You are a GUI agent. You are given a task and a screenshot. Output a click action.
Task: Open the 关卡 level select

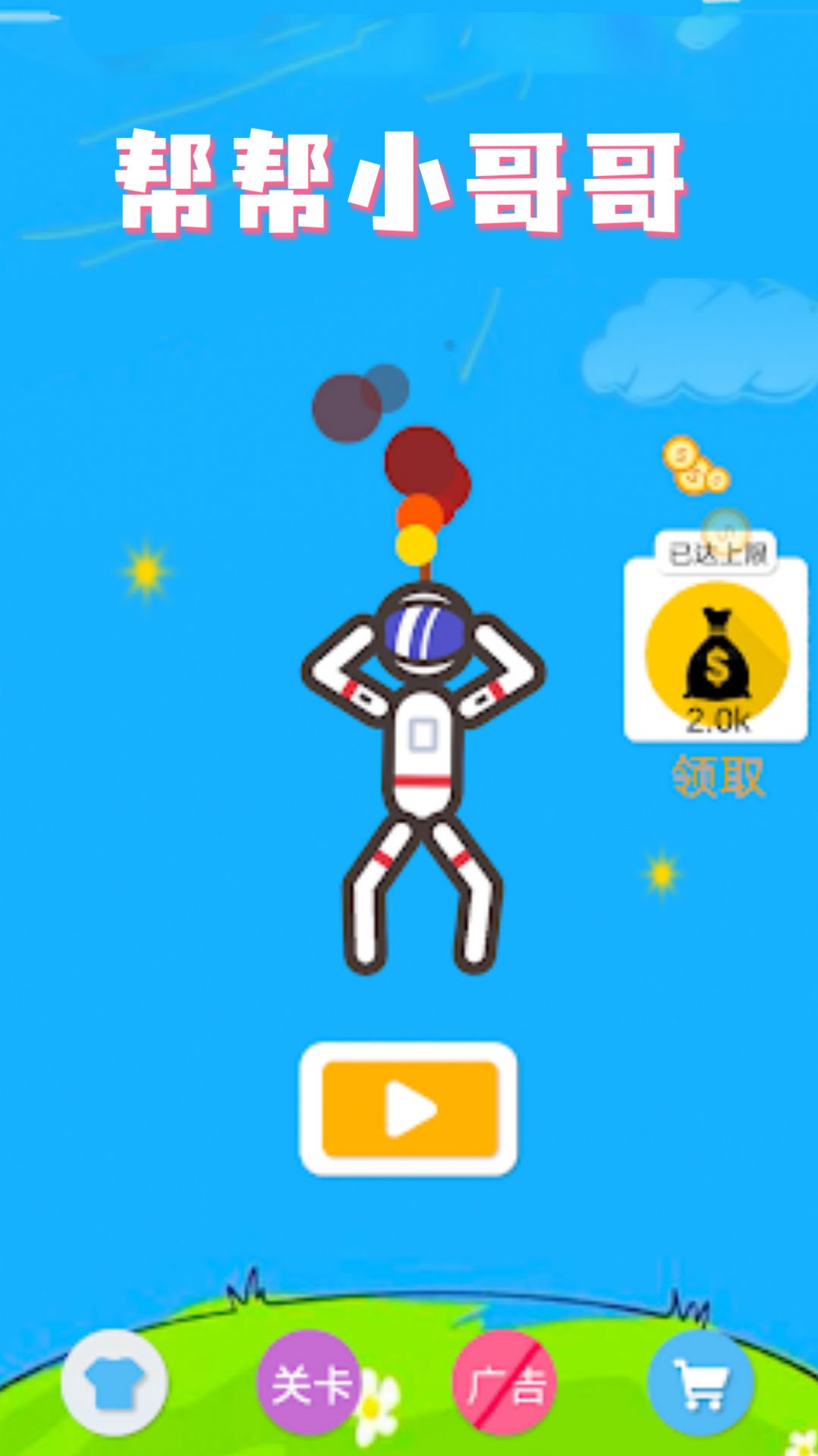(x=310, y=1382)
